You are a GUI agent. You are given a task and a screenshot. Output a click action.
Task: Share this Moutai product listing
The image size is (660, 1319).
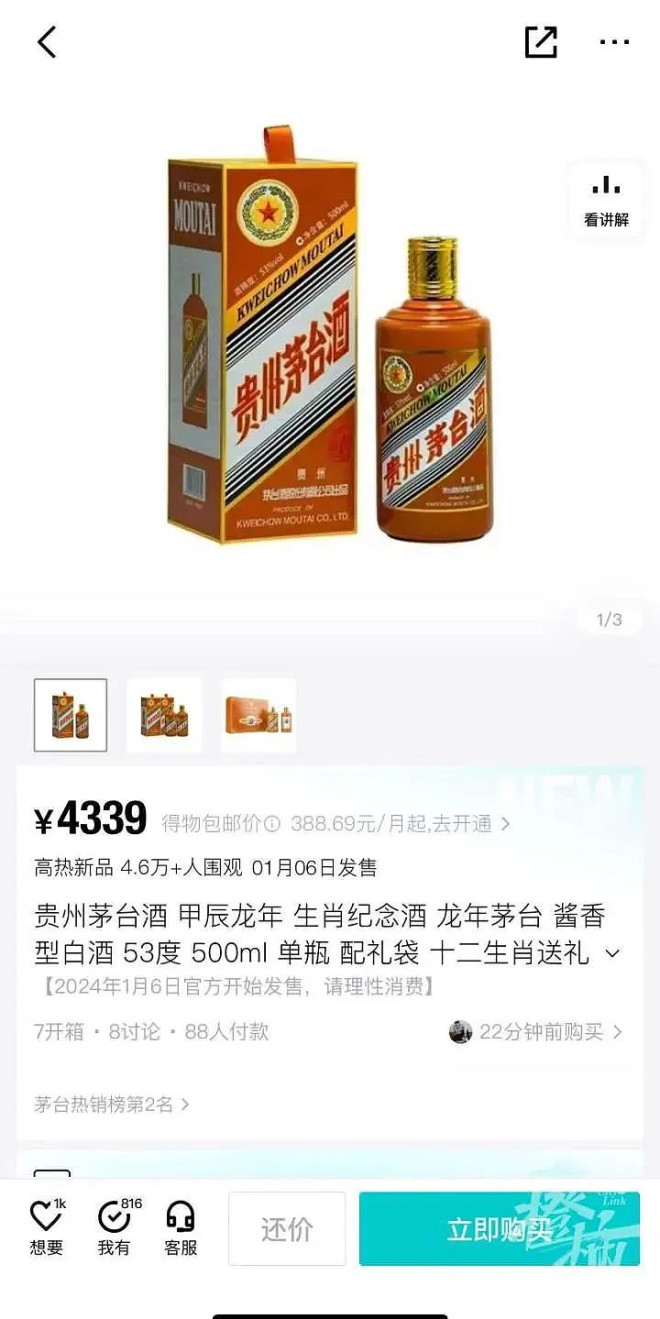point(540,42)
